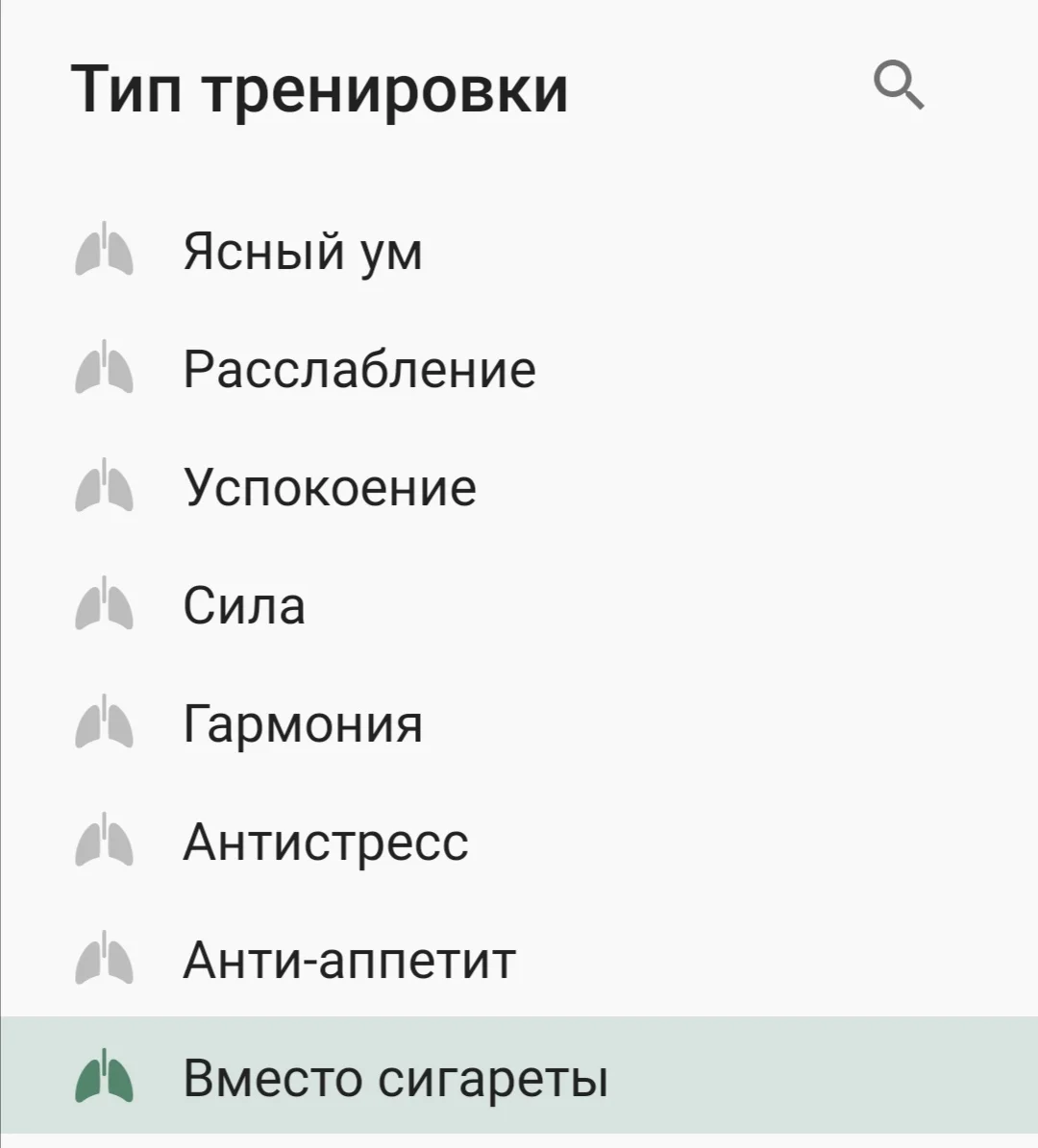This screenshot has height=1148, width=1038.
Task: Click the Тип тренировки heading
Action: (x=321, y=89)
